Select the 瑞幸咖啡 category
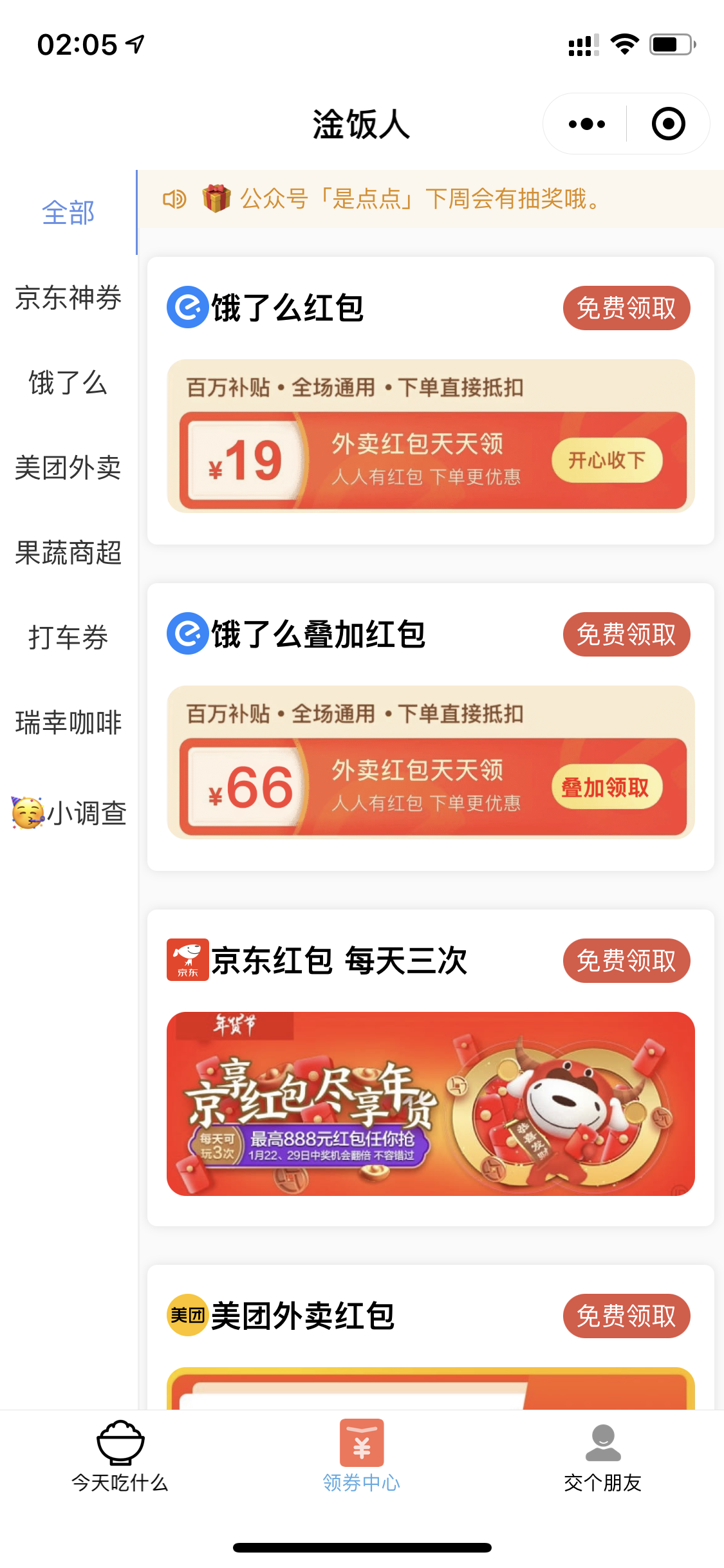 point(68,722)
